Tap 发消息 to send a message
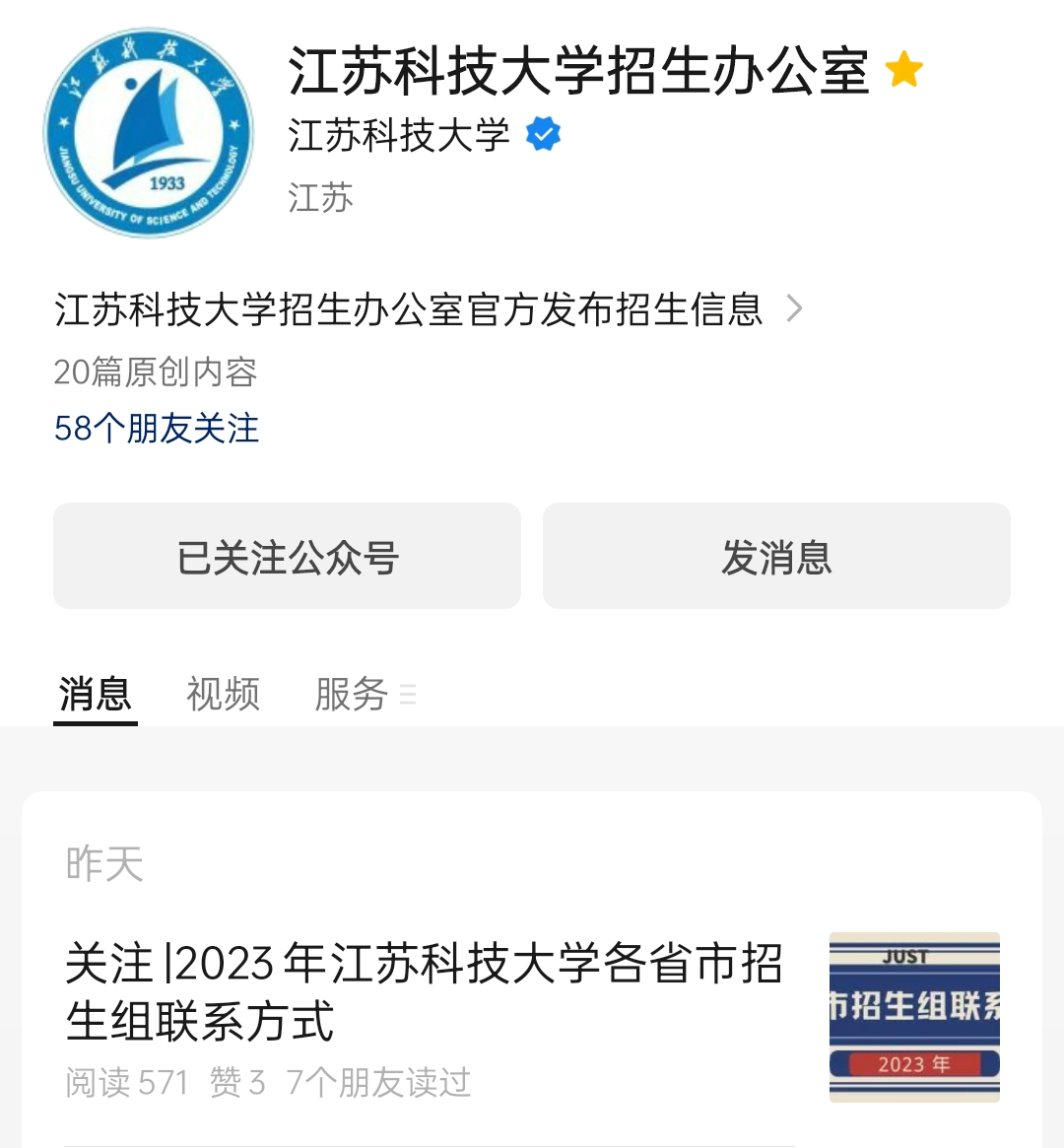 [776, 557]
